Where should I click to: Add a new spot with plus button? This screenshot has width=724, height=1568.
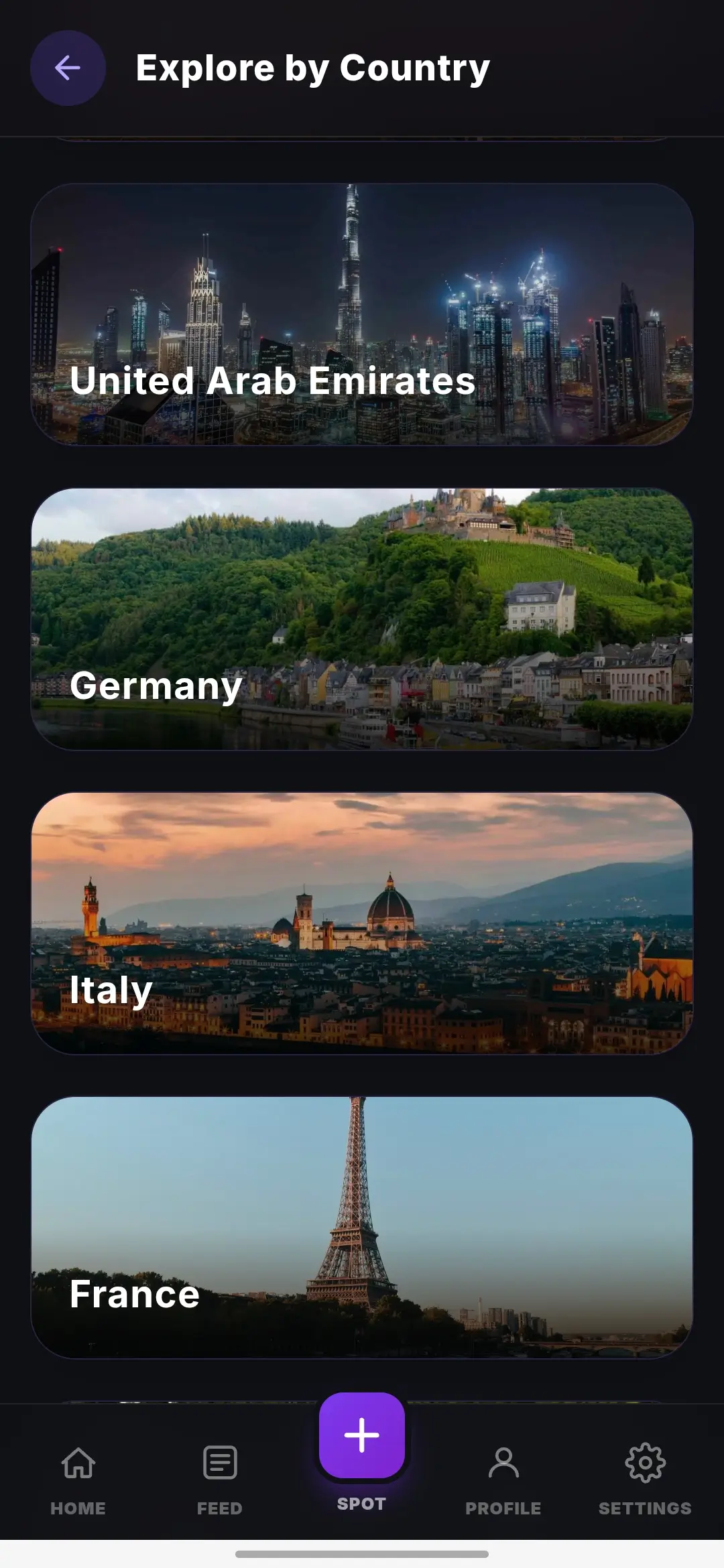tap(362, 1435)
